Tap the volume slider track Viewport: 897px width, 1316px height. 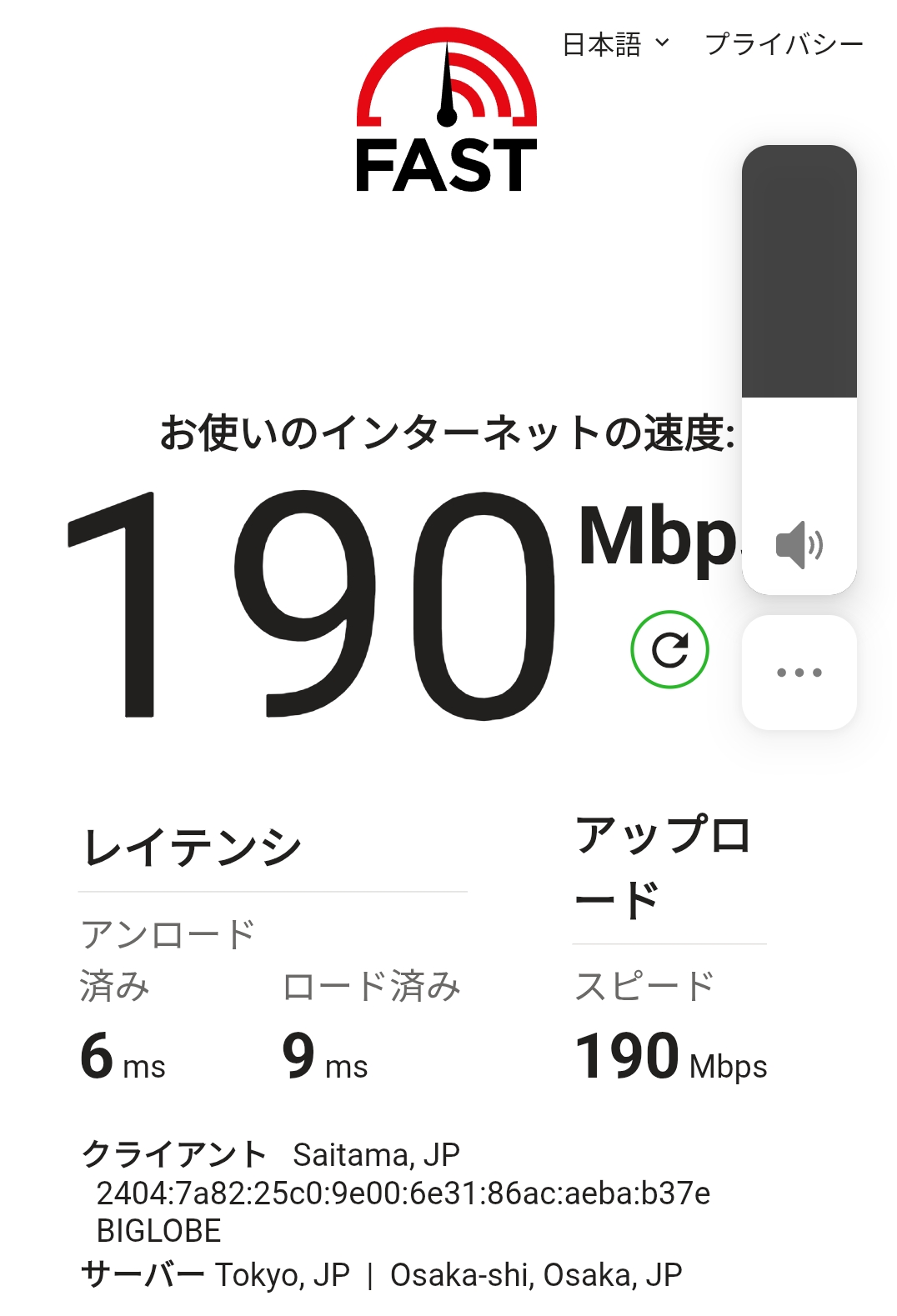(799, 333)
